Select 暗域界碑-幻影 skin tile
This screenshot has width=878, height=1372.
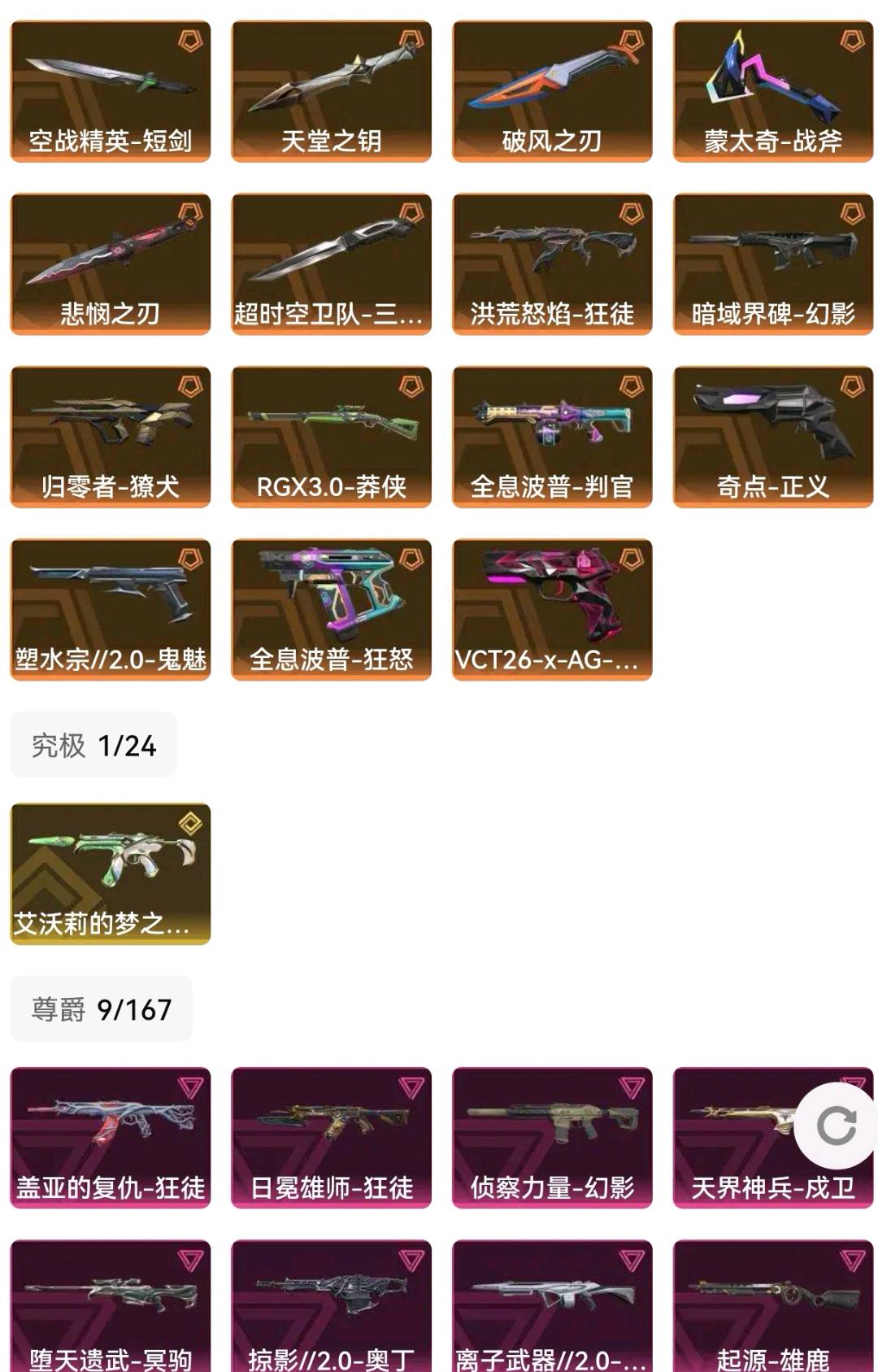[773, 264]
